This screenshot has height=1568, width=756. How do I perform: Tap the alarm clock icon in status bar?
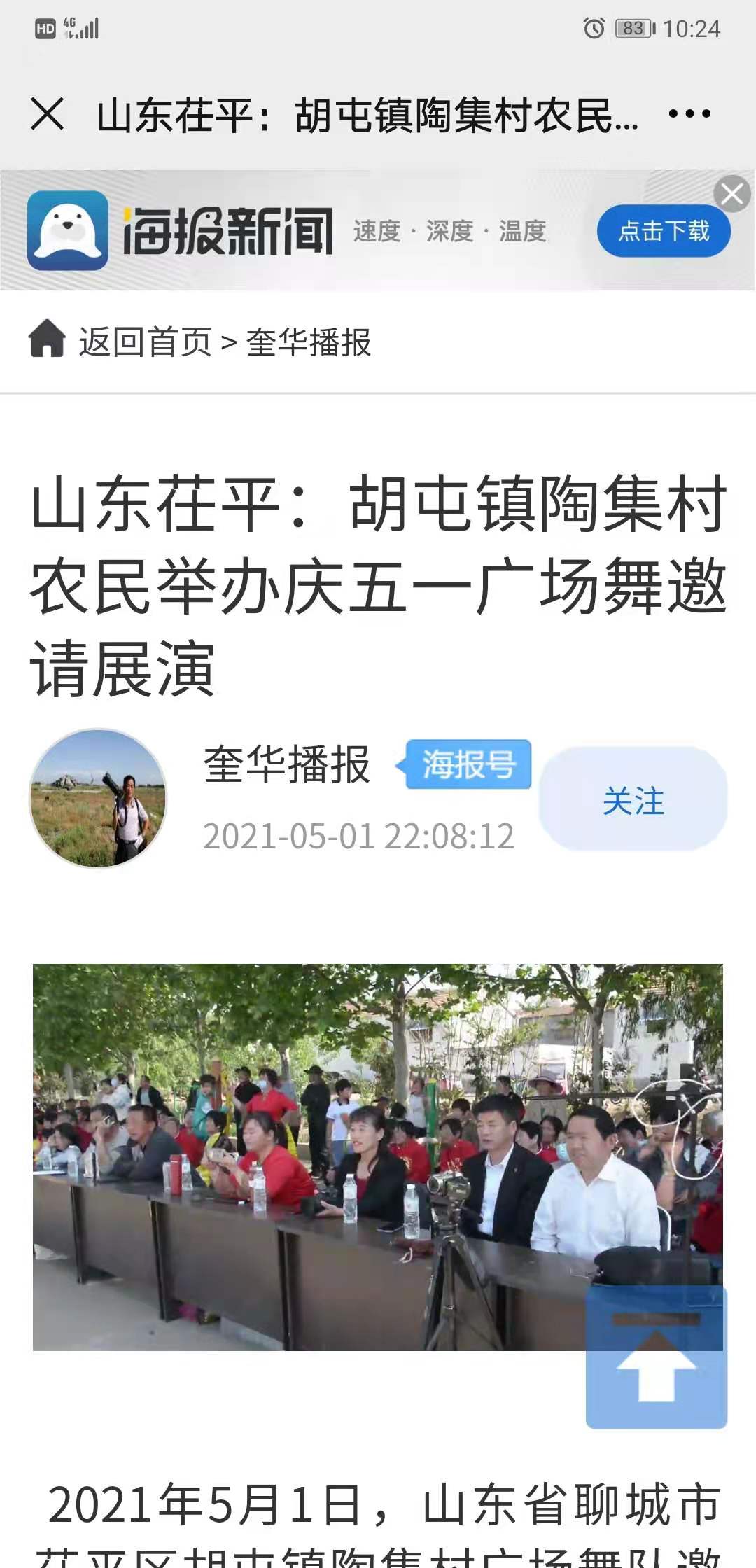click(x=594, y=27)
